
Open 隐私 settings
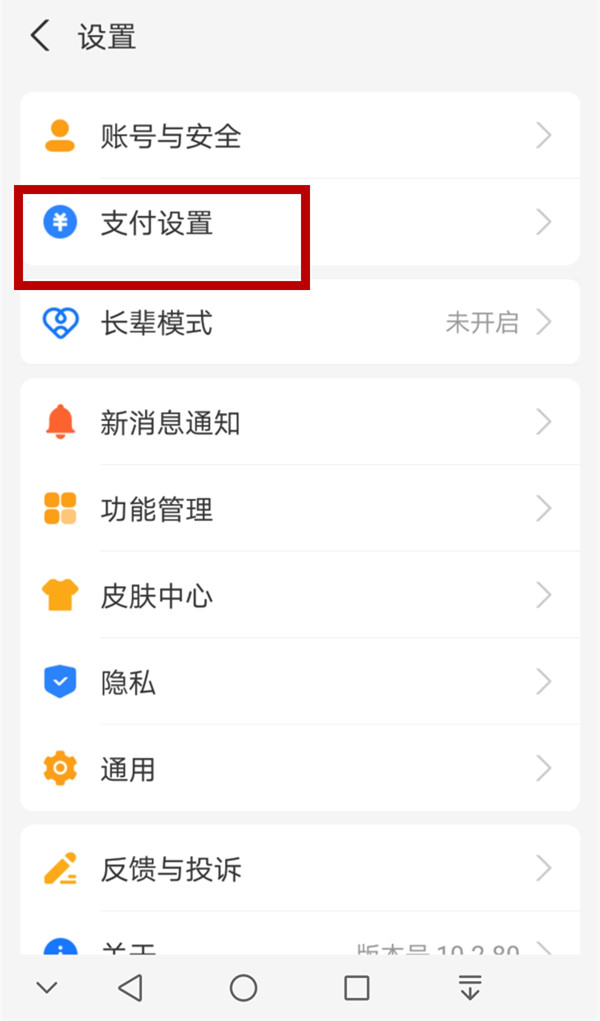[299, 683]
